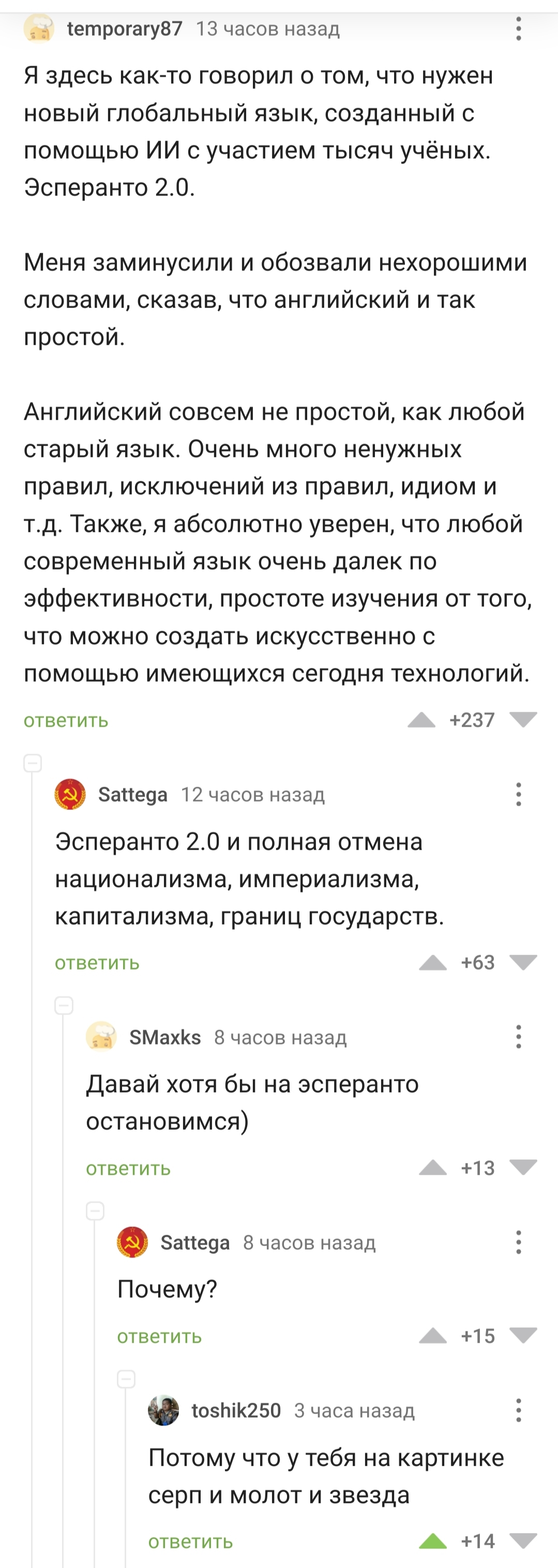Image resolution: width=558 pixels, height=1568 pixels.
Task: Downvote temporary87's comment with +237
Action: coord(523,720)
